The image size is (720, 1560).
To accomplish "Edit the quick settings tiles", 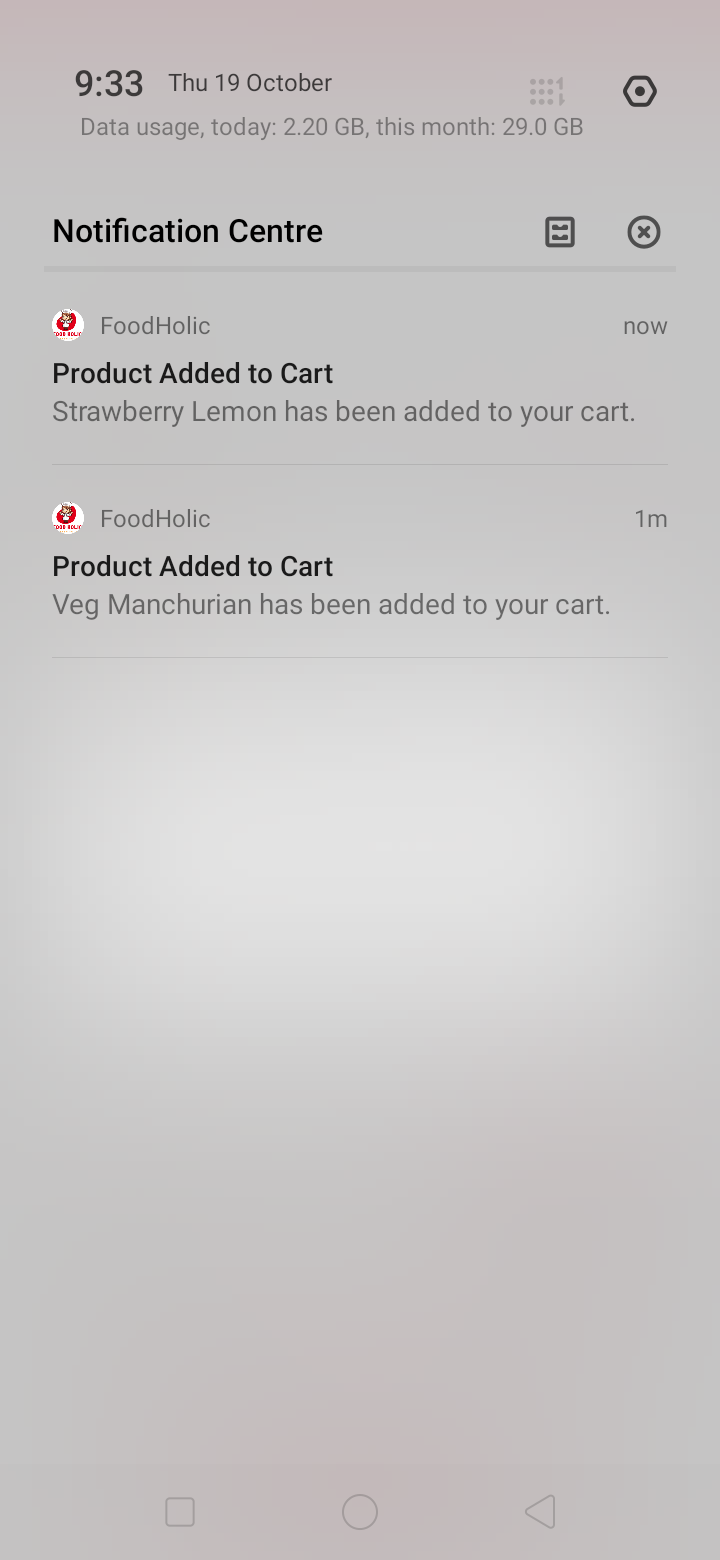I will (x=547, y=92).
